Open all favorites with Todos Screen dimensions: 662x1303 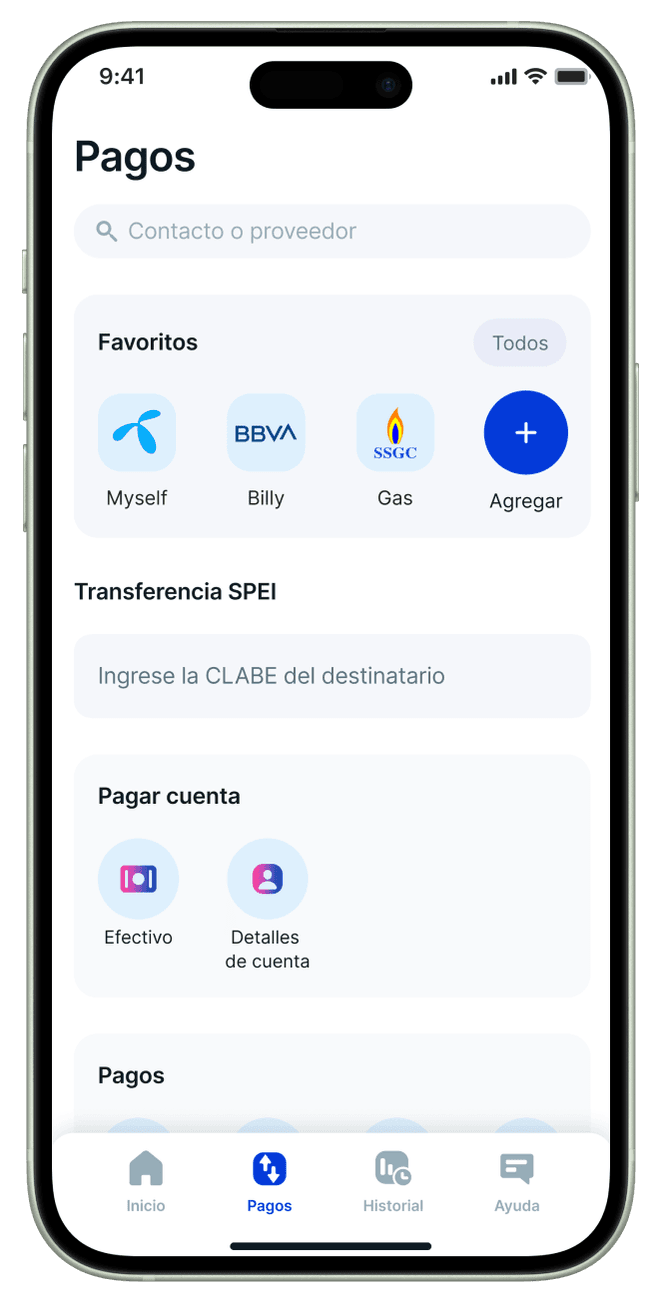[519, 343]
